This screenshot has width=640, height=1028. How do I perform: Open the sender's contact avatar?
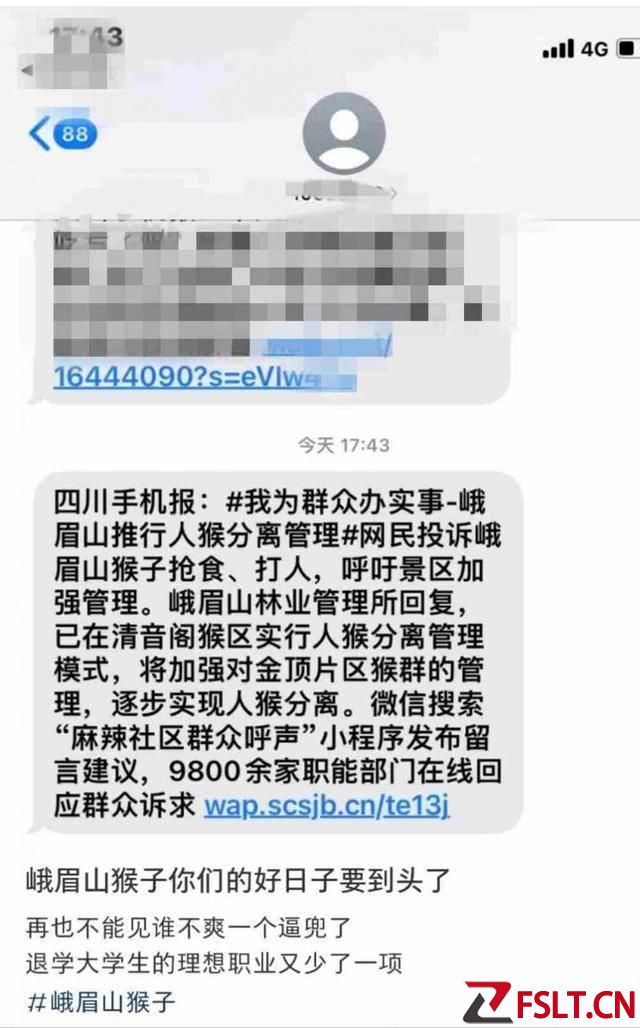(343, 133)
